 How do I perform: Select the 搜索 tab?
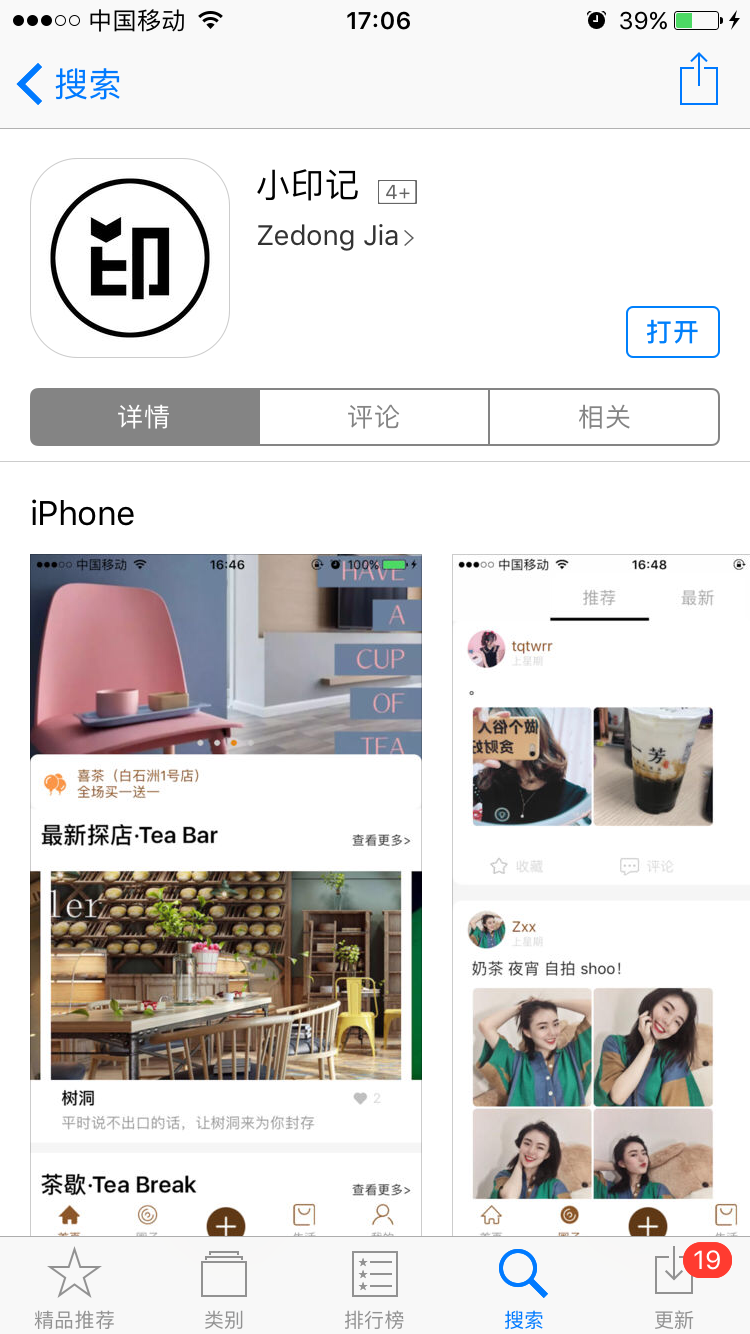[523, 1288]
